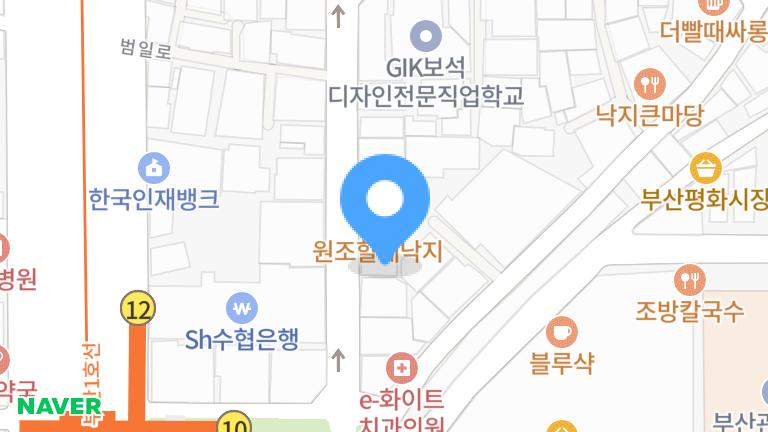This screenshot has width=768, height=432.
Task: Select the 낙지큰마당 restaurant marker
Action: point(650,82)
